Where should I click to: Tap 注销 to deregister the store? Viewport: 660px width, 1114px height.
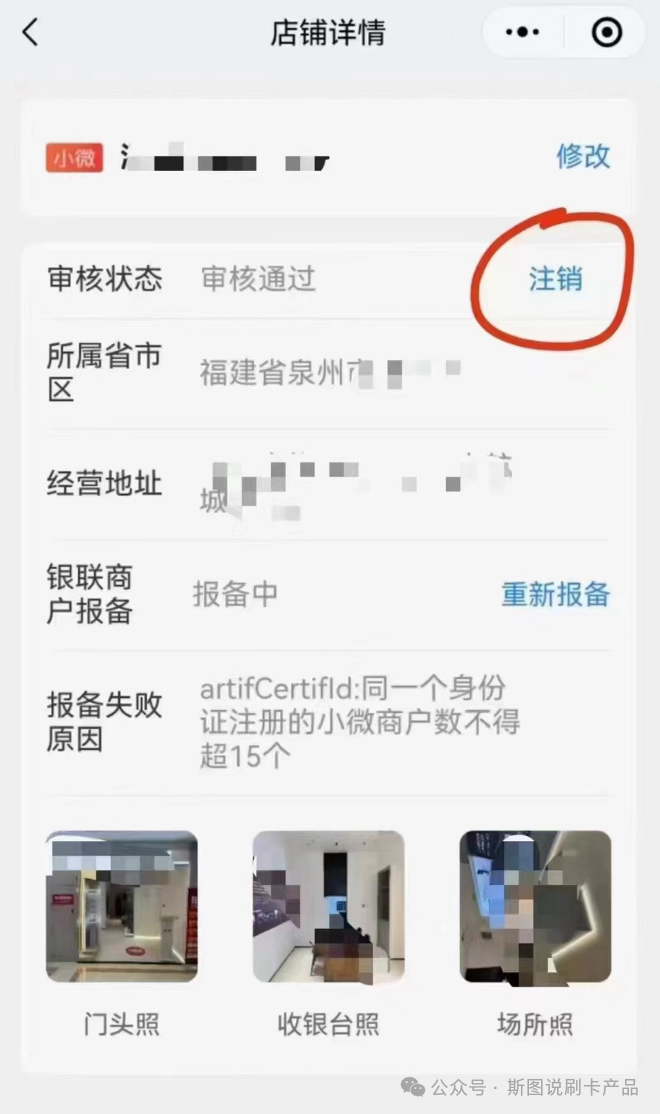tap(555, 278)
